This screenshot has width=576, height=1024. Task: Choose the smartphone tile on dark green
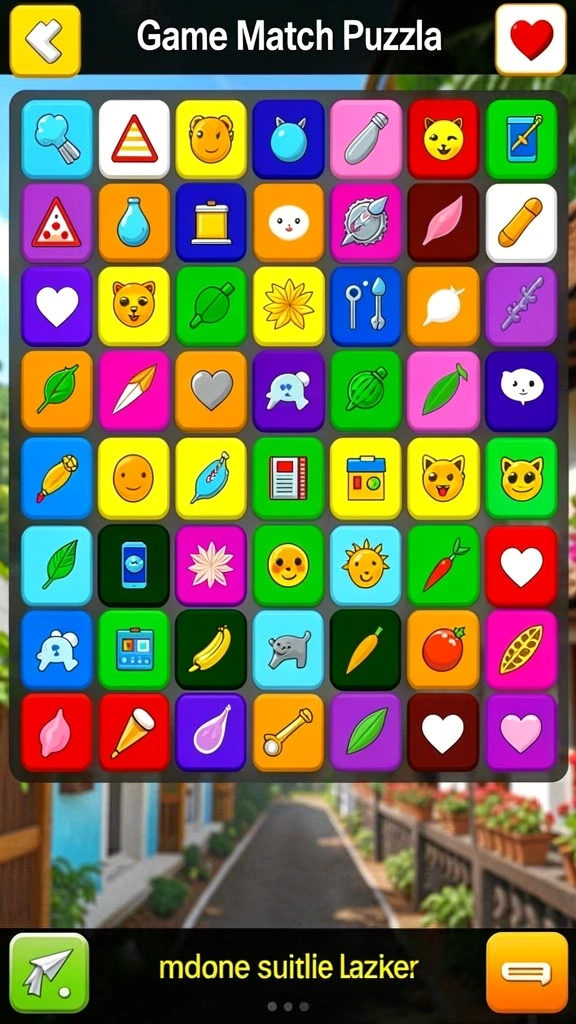[134, 565]
